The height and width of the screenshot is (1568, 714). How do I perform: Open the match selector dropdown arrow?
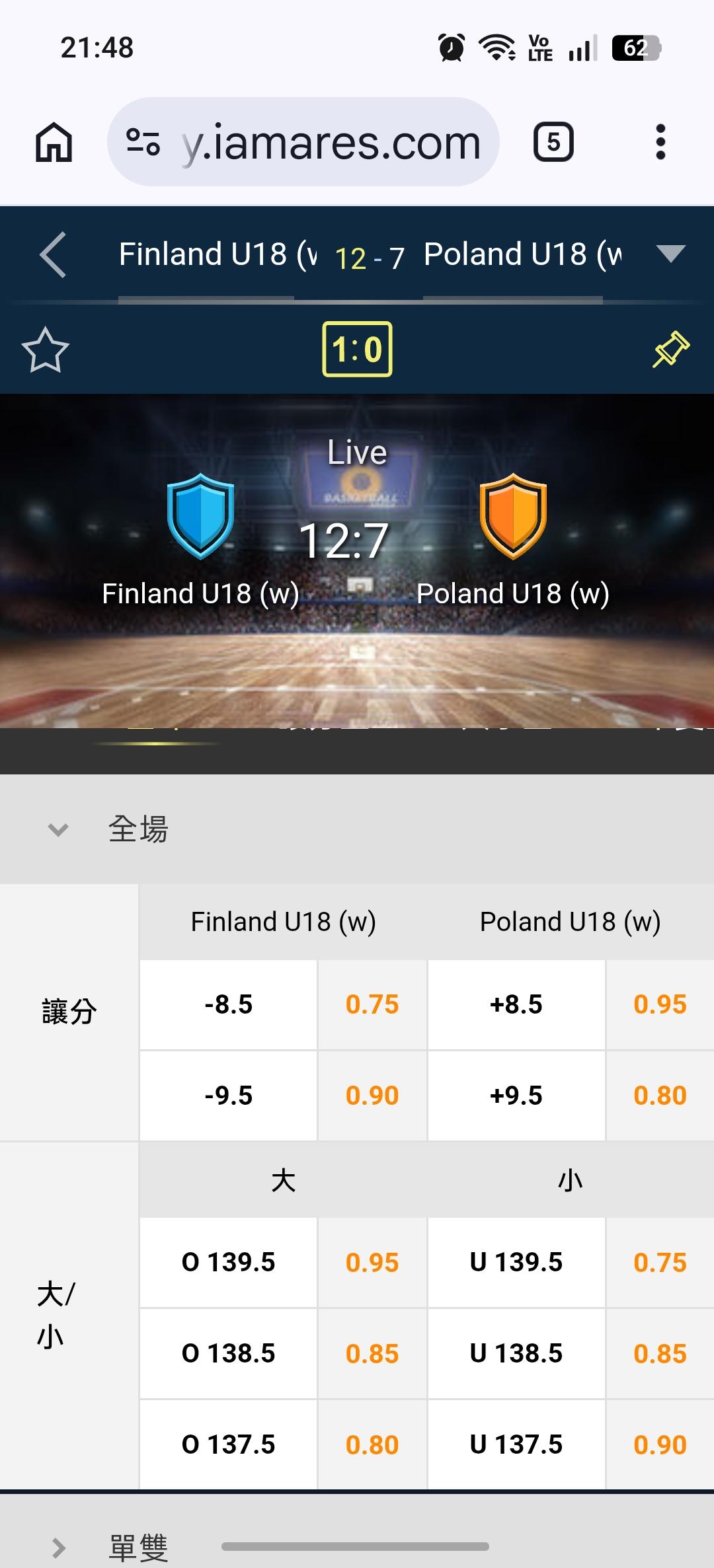pyautogui.click(x=671, y=254)
